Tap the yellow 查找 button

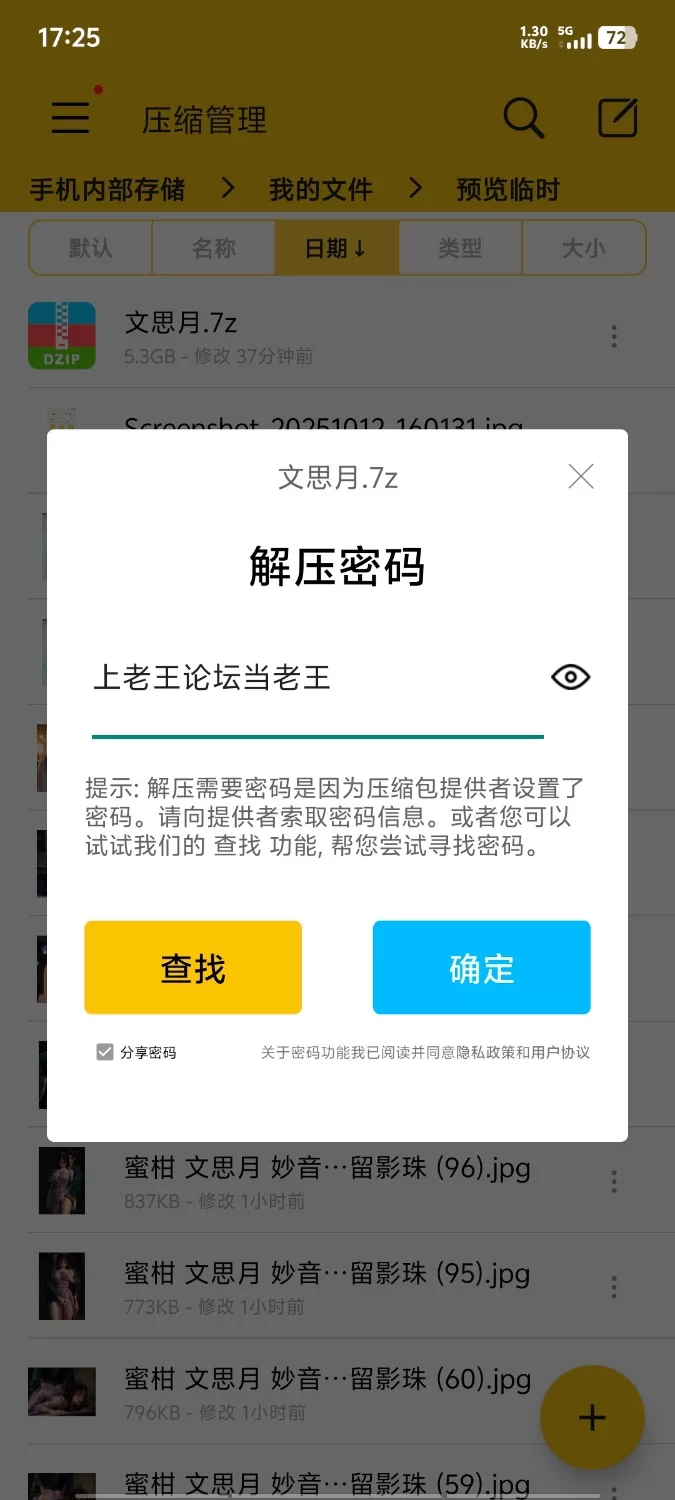(193, 968)
